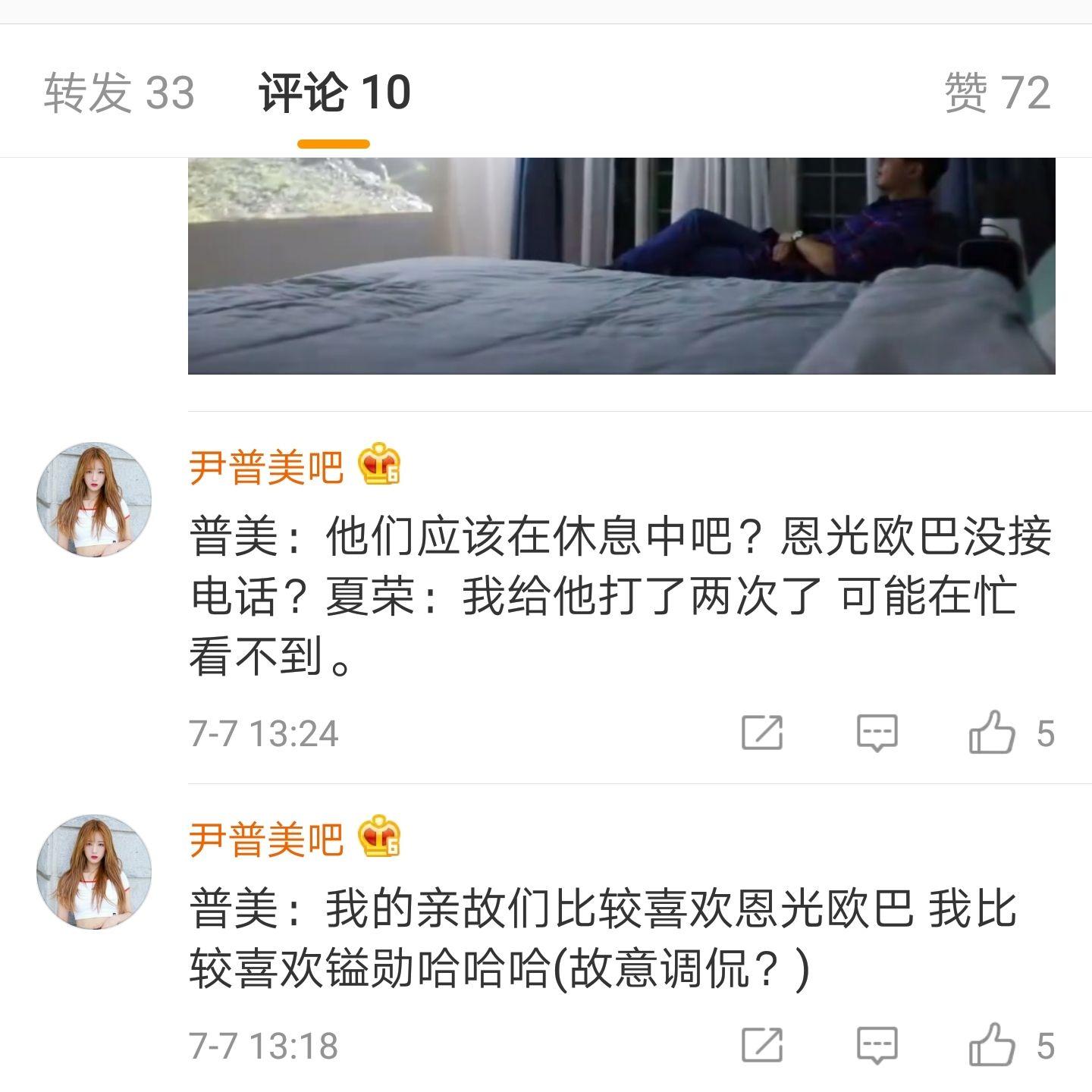The image size is (1092, 1092).
Task: Like the comment posted at 7-7 13:18
Action: point(992,1045)
